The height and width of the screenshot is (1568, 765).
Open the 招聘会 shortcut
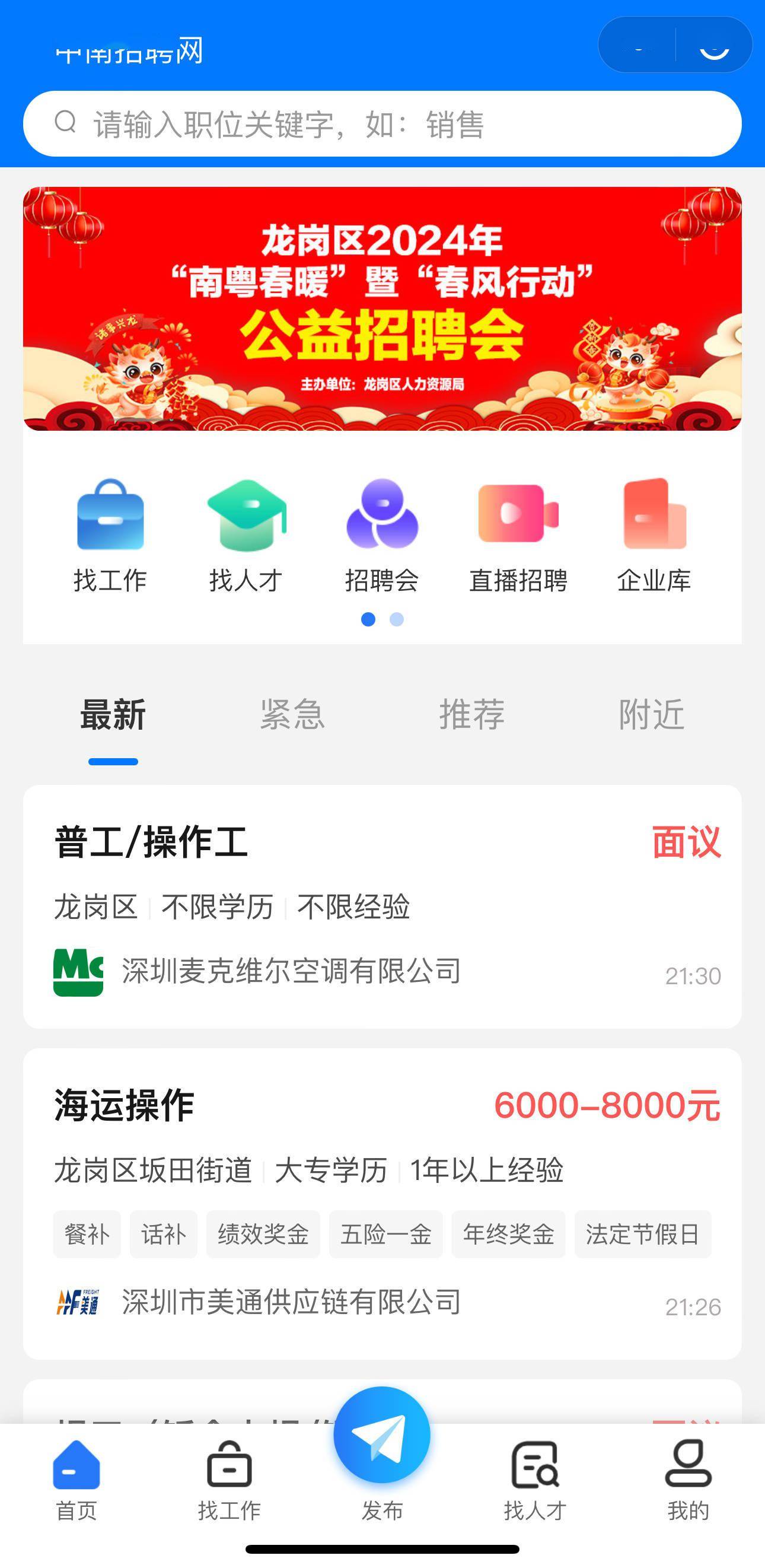coord(382,536)
